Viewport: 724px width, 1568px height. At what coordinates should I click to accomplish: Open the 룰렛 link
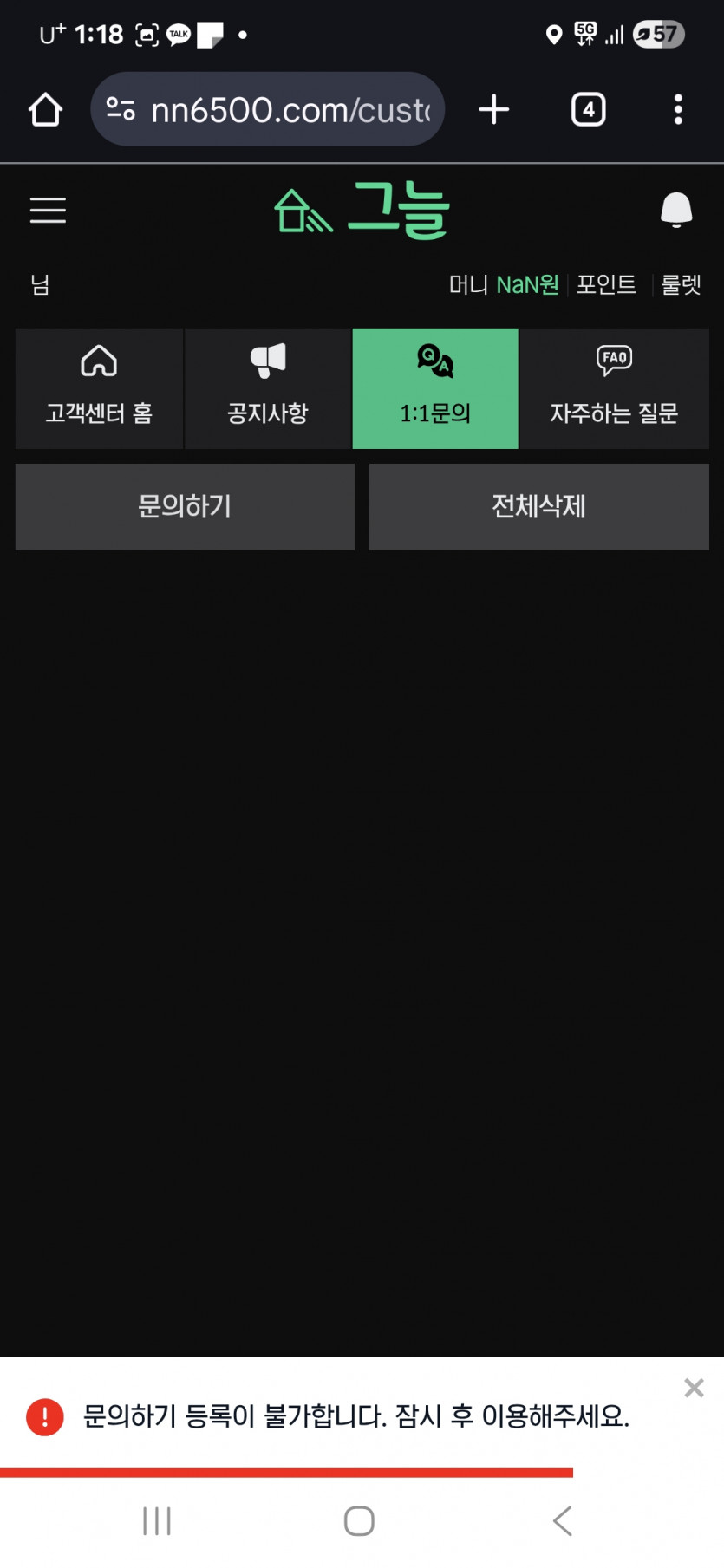click(681, 284)
